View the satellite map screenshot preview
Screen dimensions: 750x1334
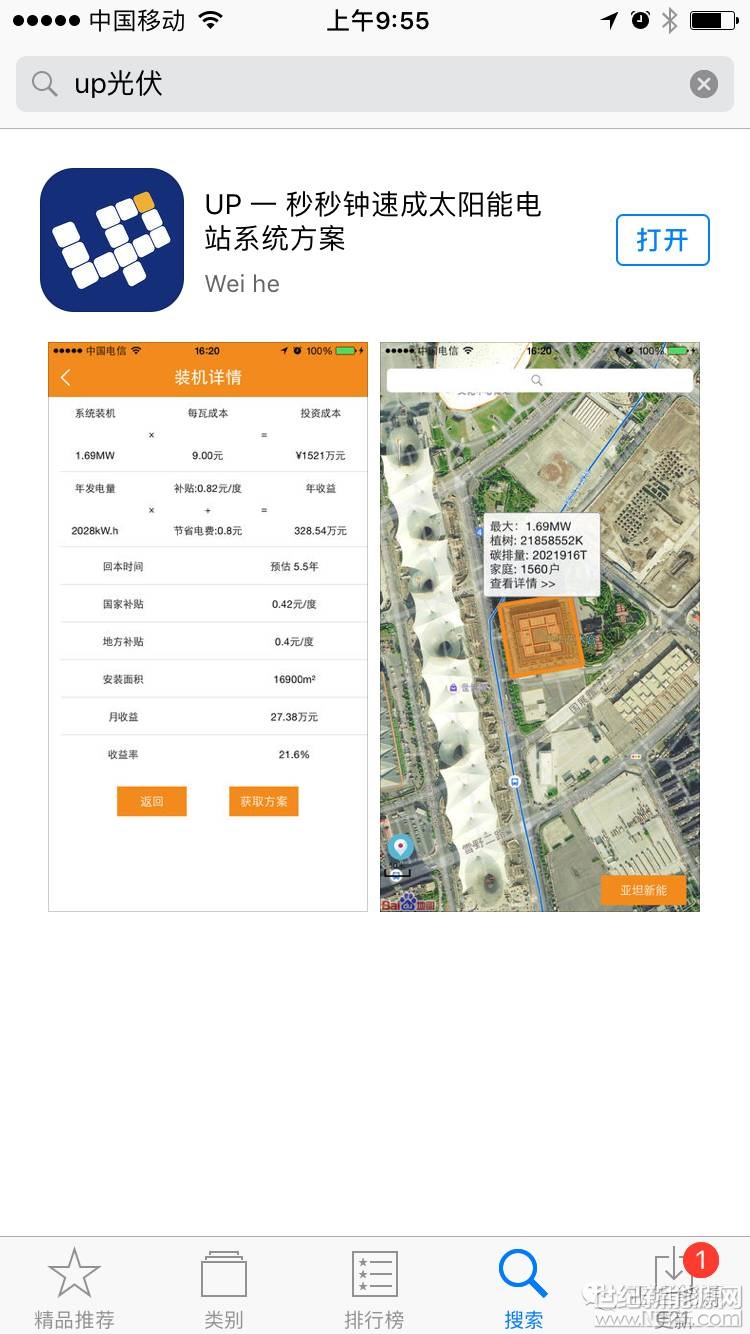click(x=540, y=626)
